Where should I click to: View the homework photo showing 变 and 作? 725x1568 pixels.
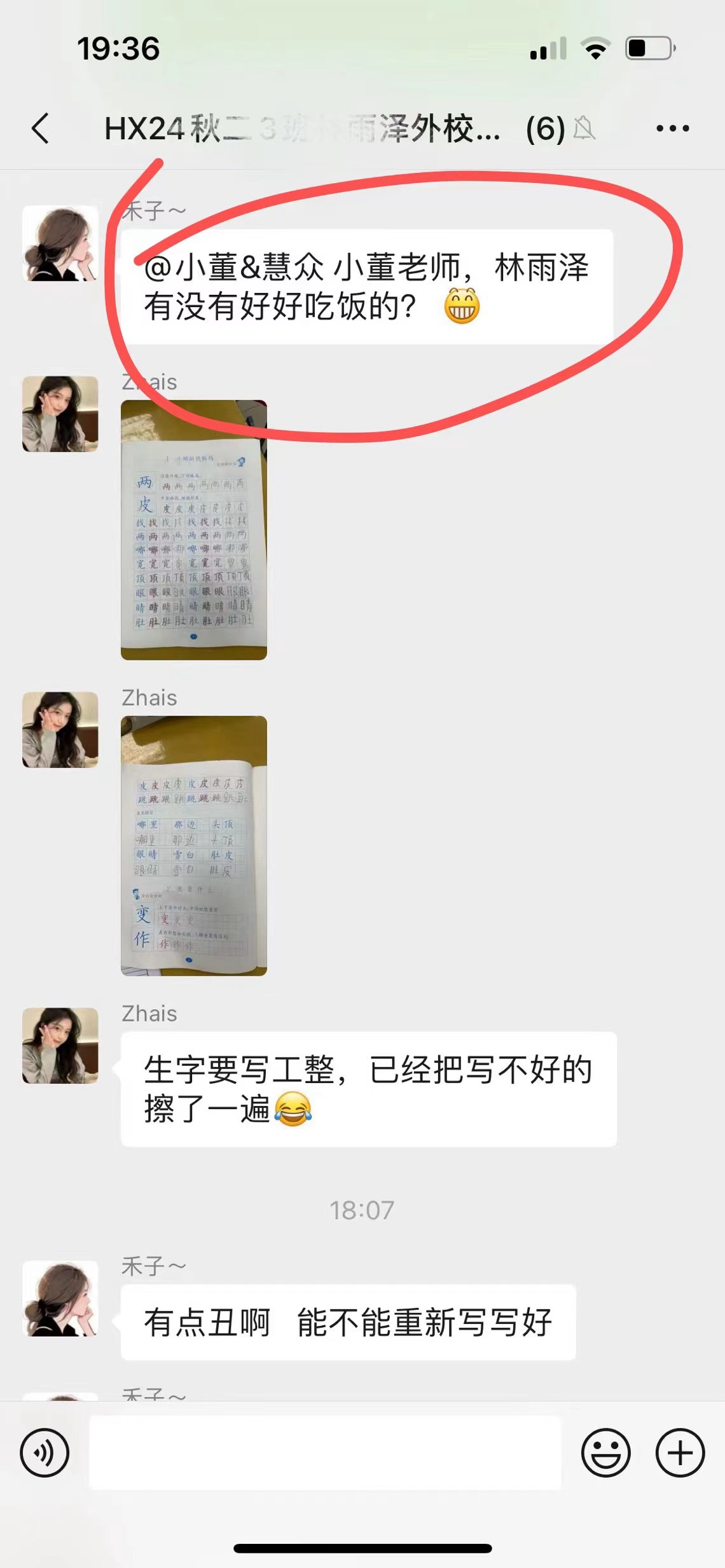coord(194,845)
